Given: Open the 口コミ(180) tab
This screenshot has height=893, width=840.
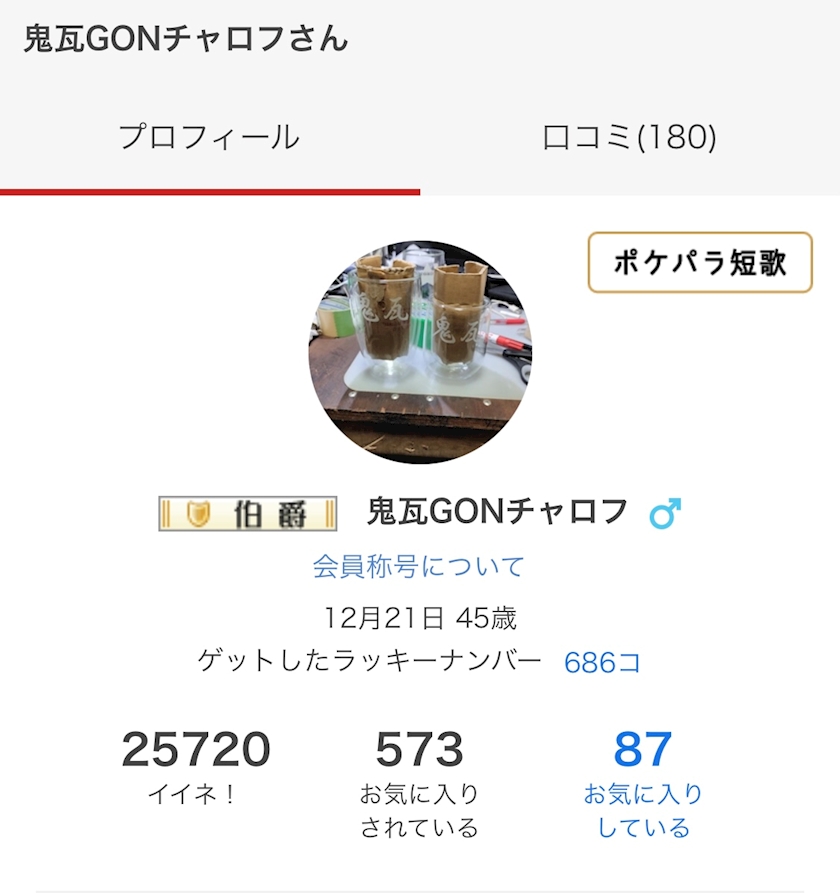Looking at the screenshot, I should [x=629, y=137].
